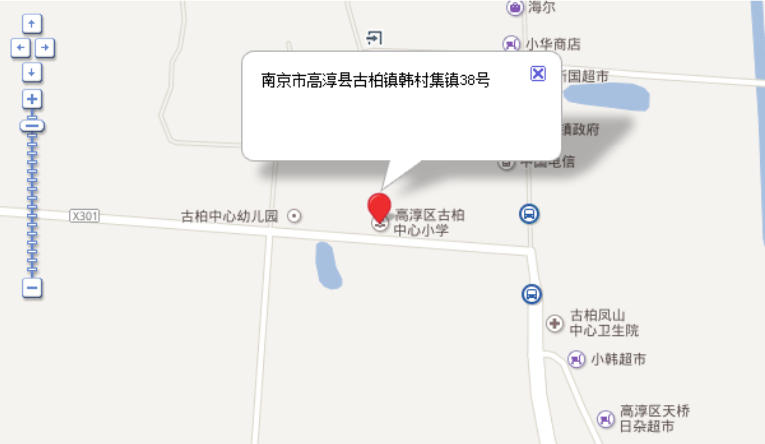Image resolution: width=765 pixels, height=444 pixels.
Task: Pan the map left
Action: 19,47
